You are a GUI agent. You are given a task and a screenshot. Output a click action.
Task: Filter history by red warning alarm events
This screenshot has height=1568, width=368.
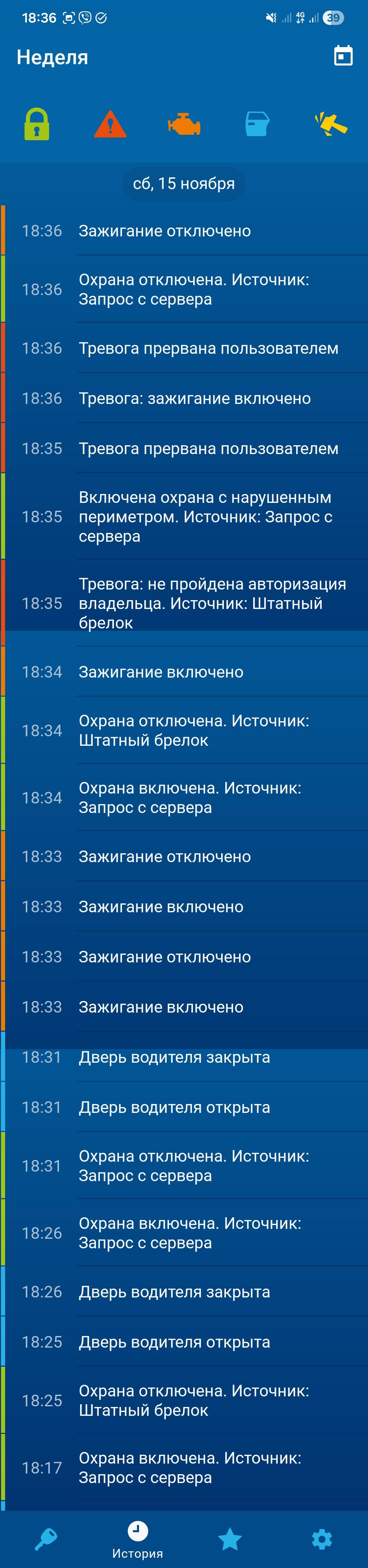pyautogui.click(x=110, y=124)
